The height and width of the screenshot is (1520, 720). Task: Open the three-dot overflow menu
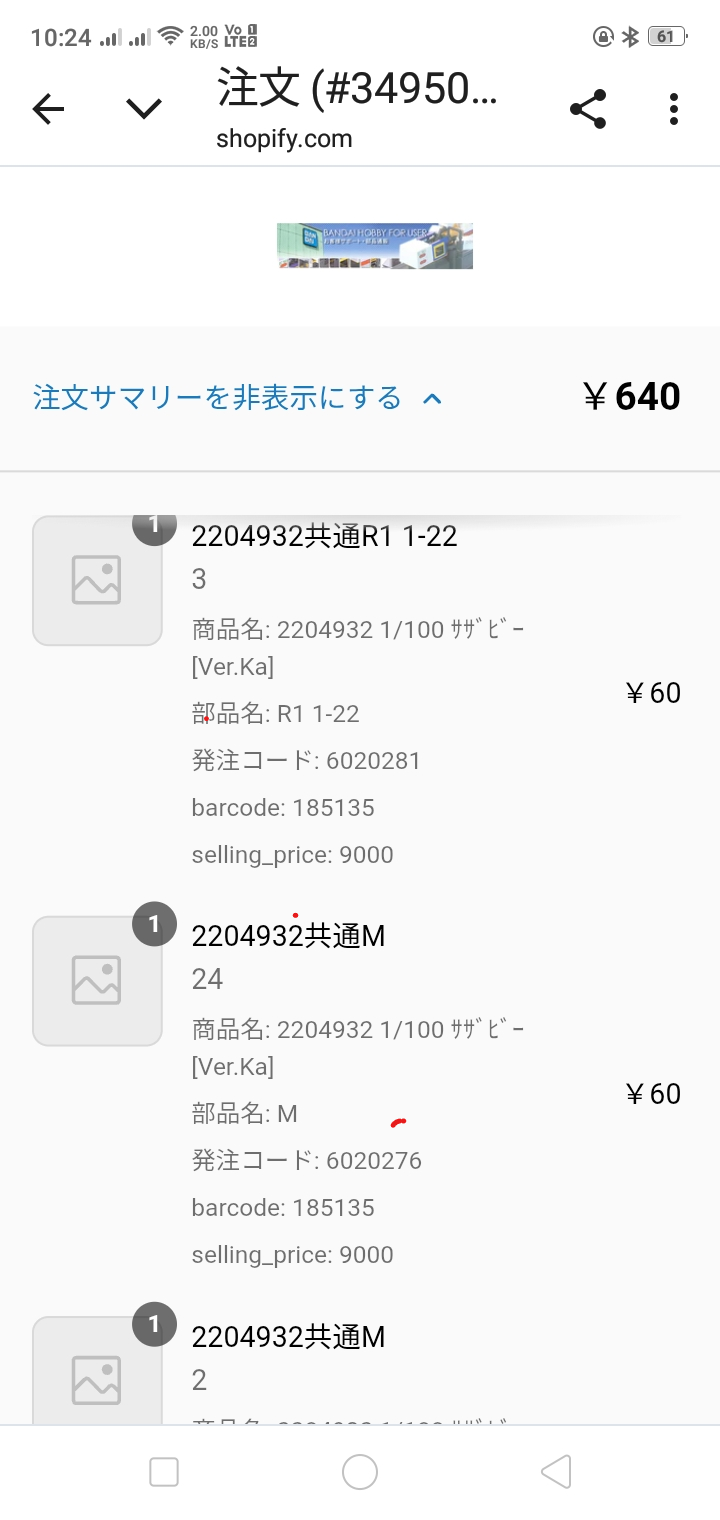point(674,109)
